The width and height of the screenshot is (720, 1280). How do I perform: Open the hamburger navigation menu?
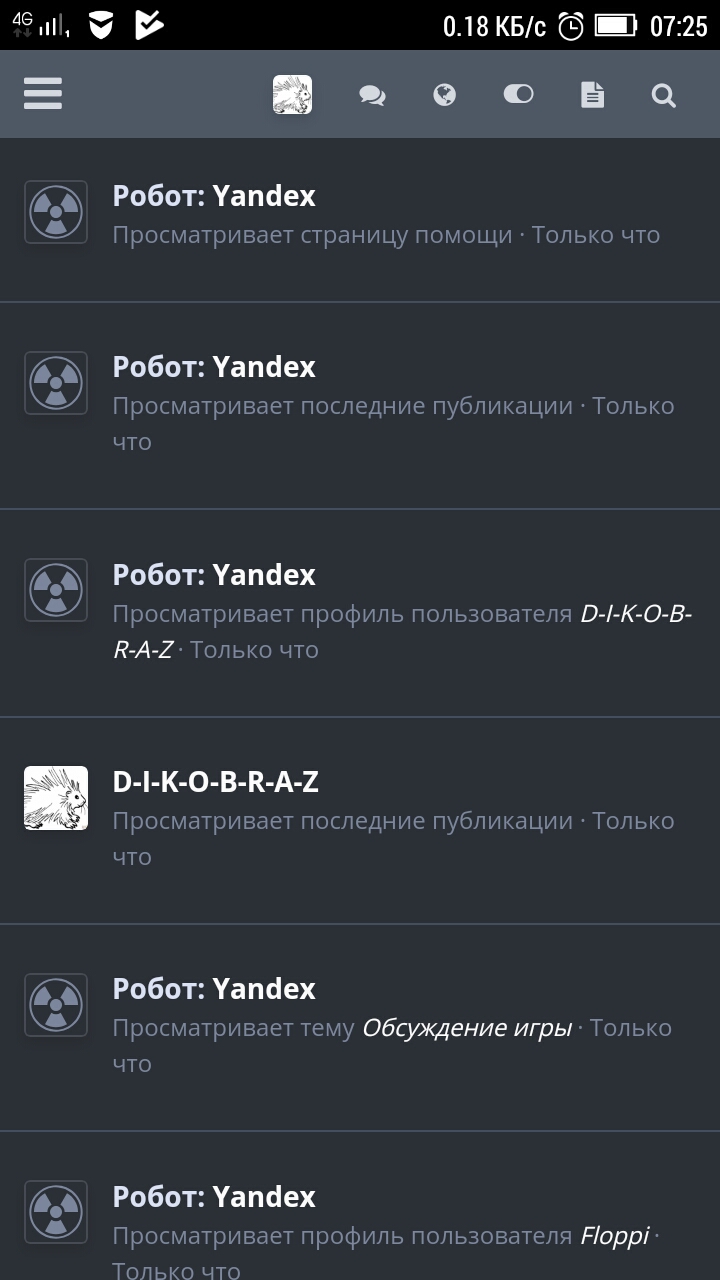click(42, 93)
